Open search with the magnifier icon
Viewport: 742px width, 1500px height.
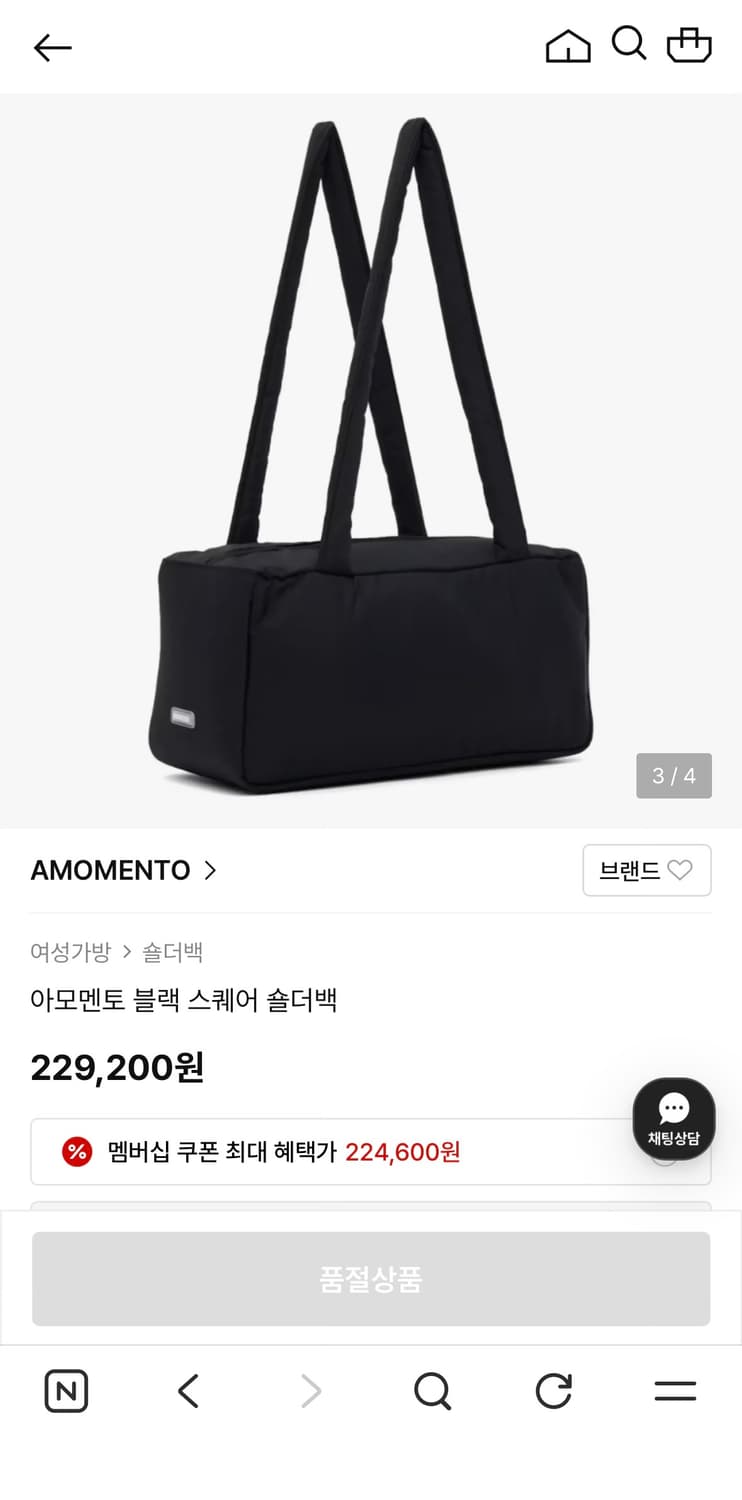click(629, 45)
